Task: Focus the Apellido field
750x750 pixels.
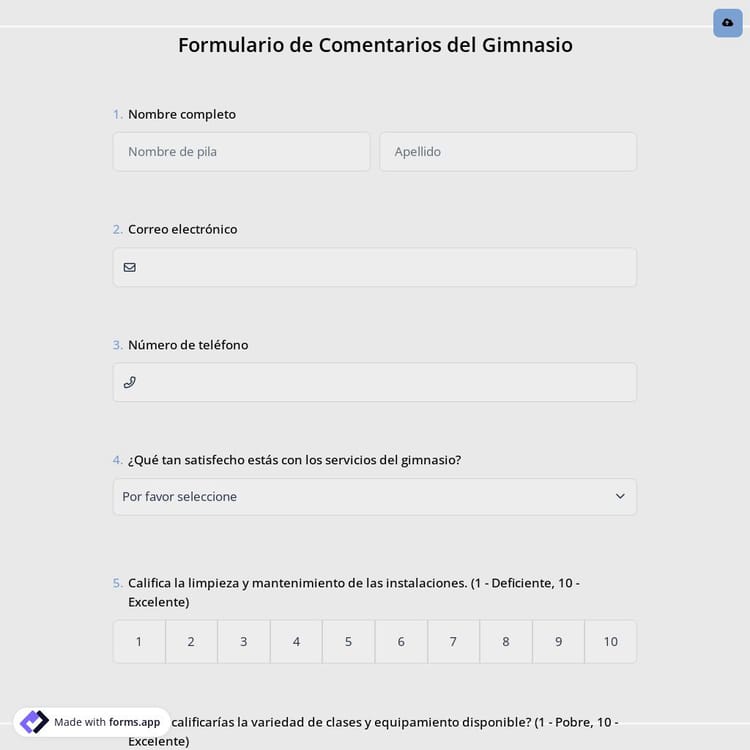Action: coord(507,152)
